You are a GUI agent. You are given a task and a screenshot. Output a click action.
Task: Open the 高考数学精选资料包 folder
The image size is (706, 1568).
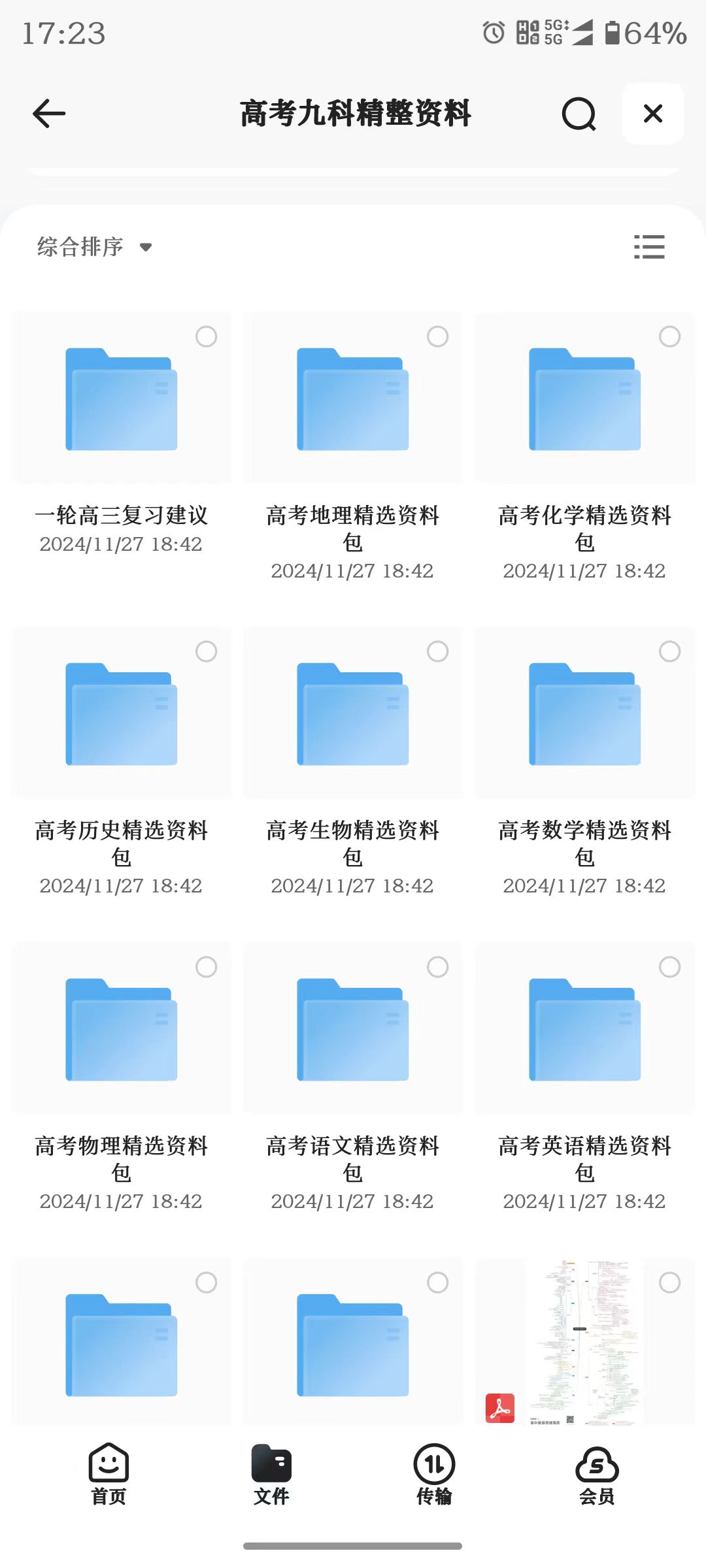[584, 715]
